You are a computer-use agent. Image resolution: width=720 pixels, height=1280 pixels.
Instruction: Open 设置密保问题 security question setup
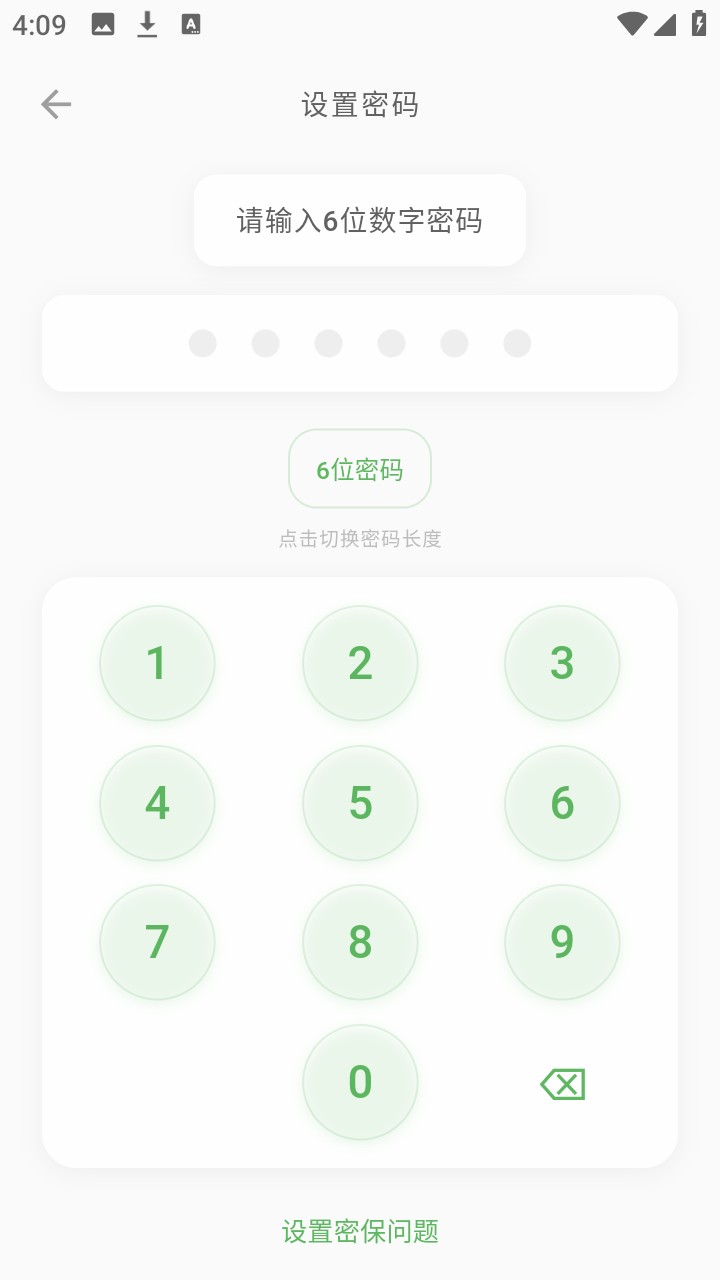click(360, 1230)
